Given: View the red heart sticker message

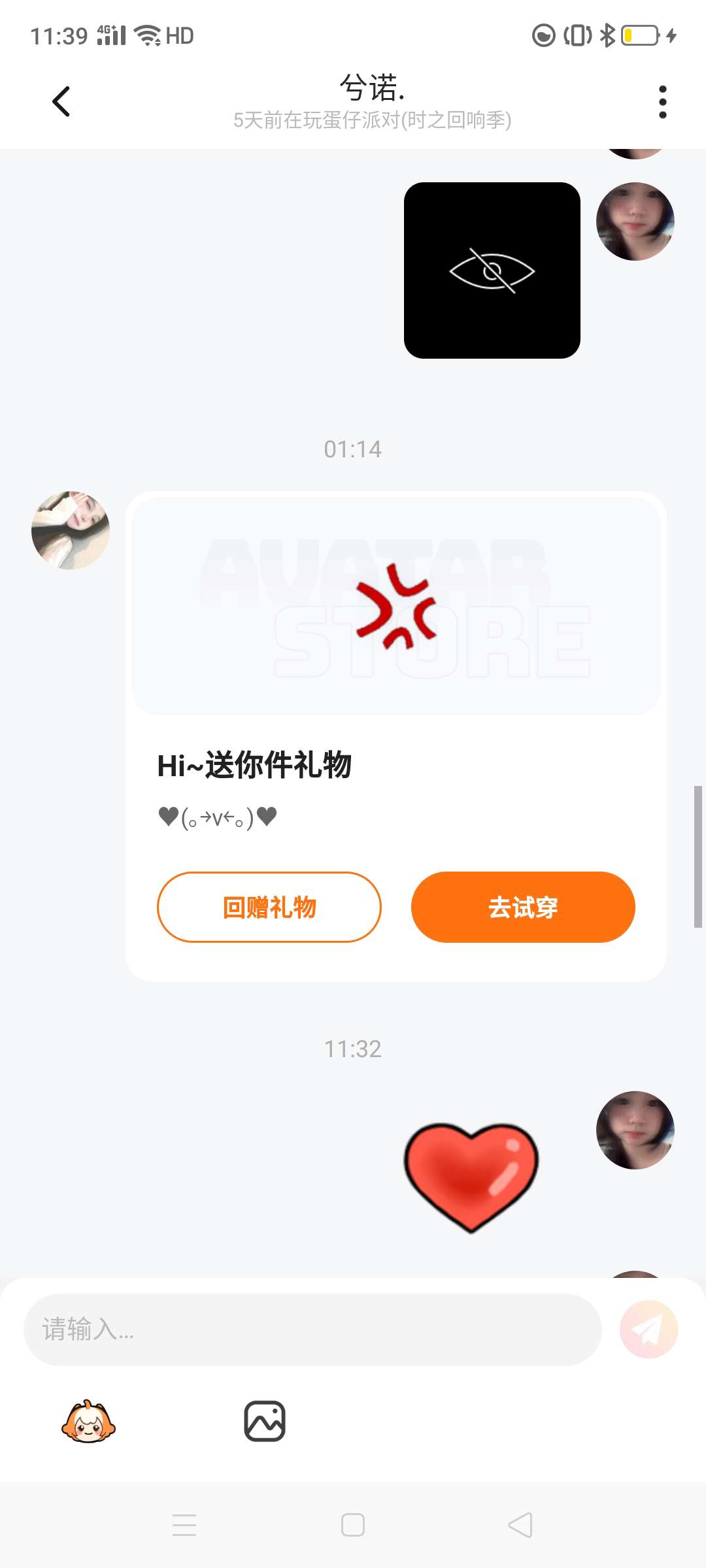Looking at the screenshot, I should point(471,1176).
